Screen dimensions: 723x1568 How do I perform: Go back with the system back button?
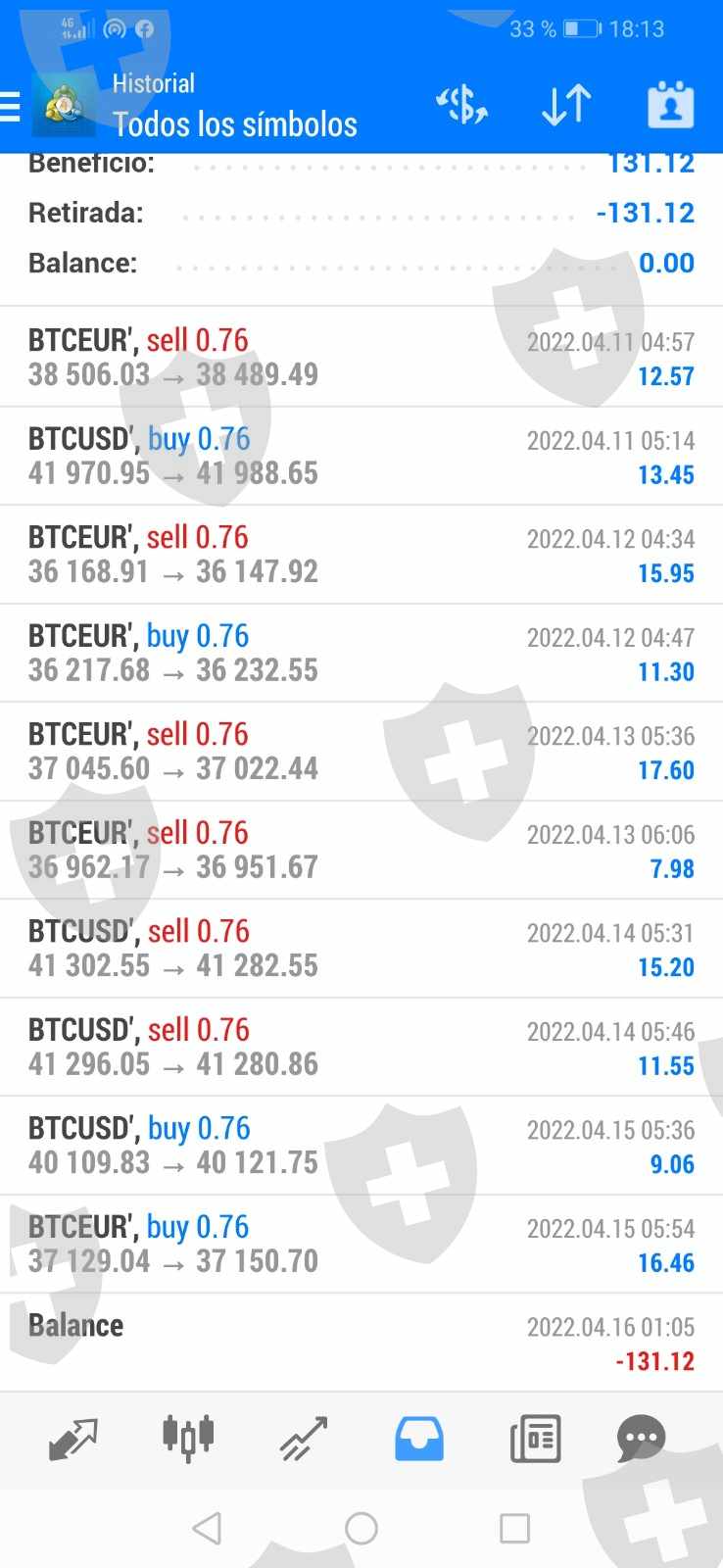tap(207, 1528)
